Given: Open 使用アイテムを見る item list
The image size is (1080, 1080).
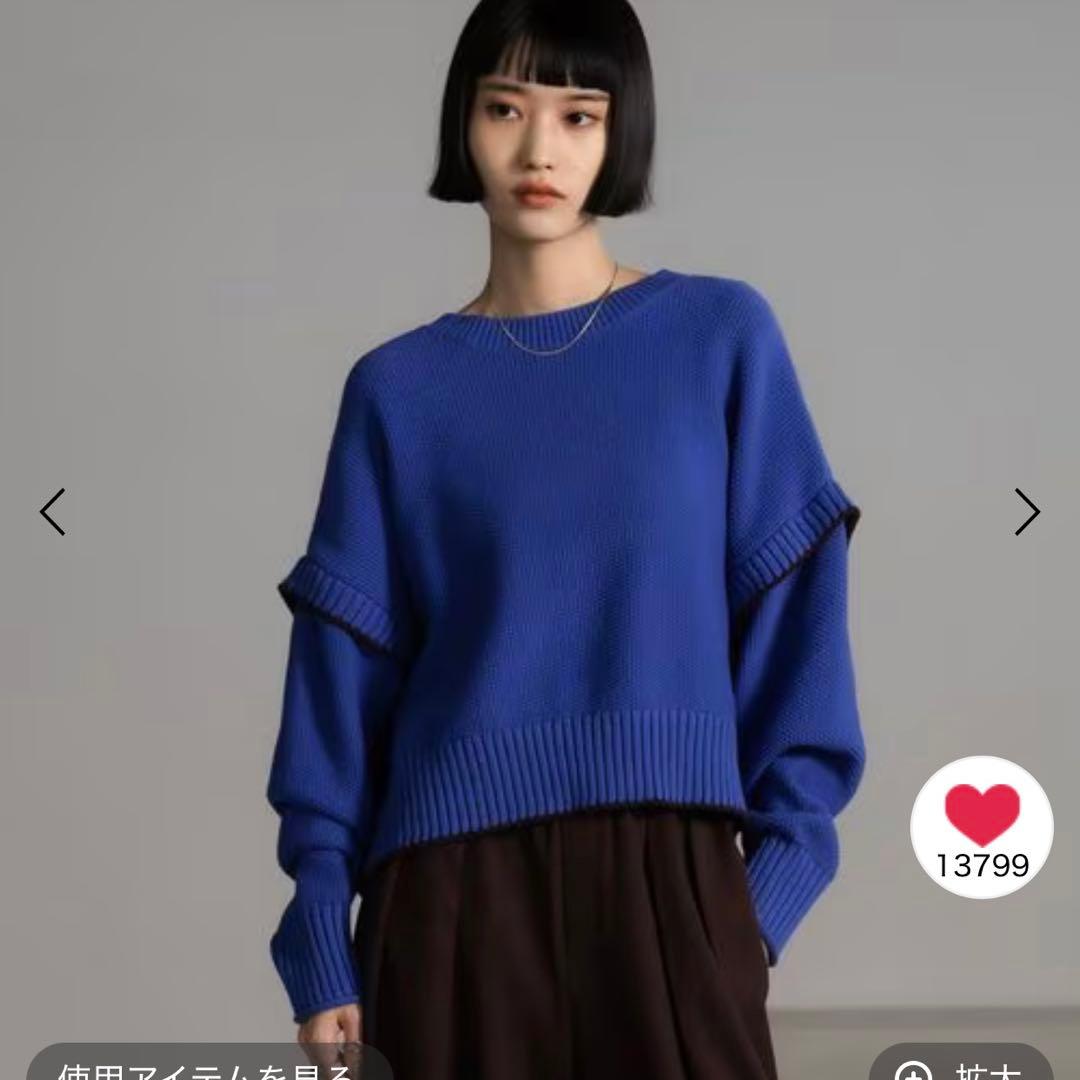Looking at the screenshot, I should [x=205, y=1064].
